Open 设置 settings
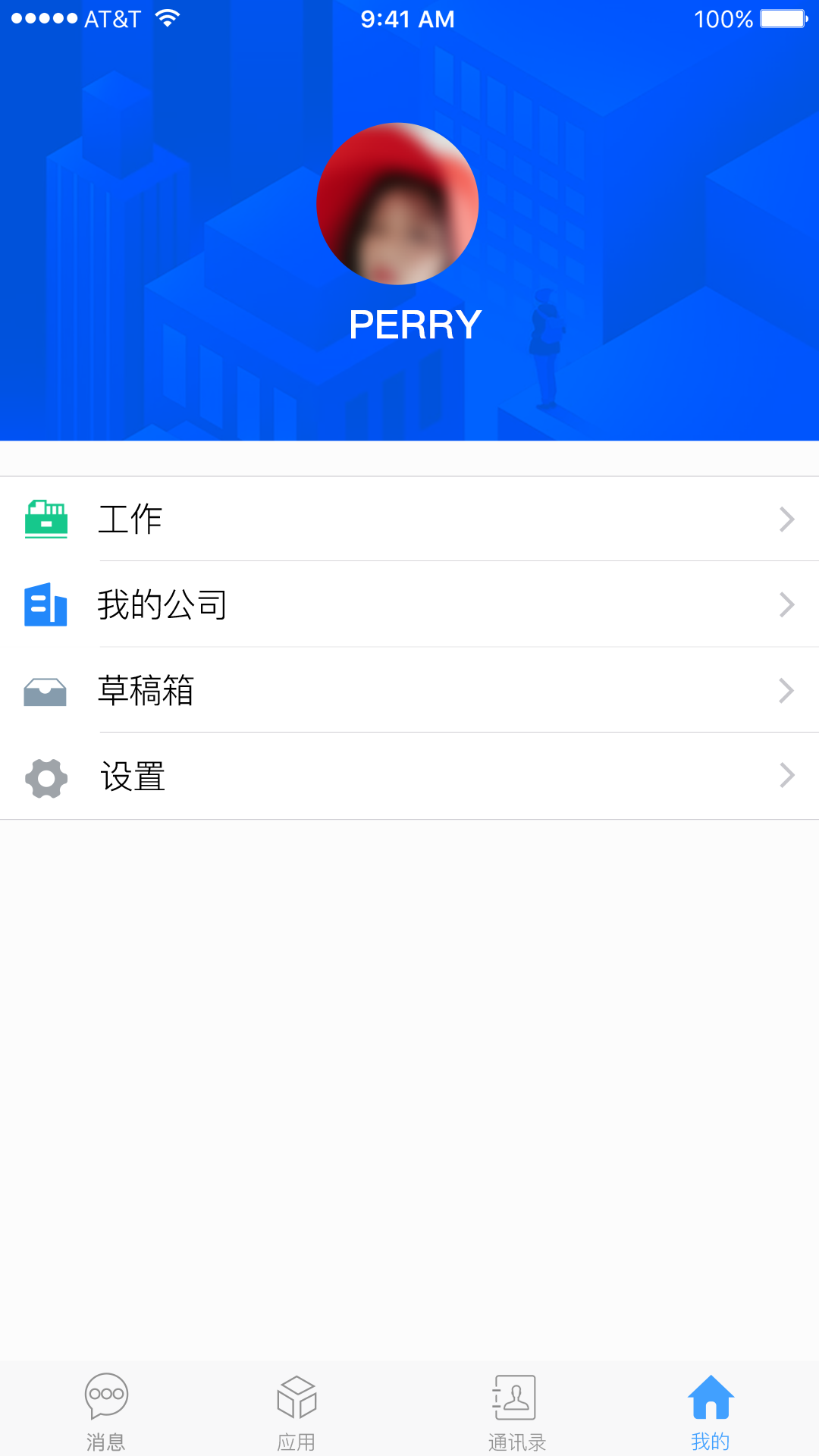Viewport: 819px width, 1456px height. pos(409,777)
